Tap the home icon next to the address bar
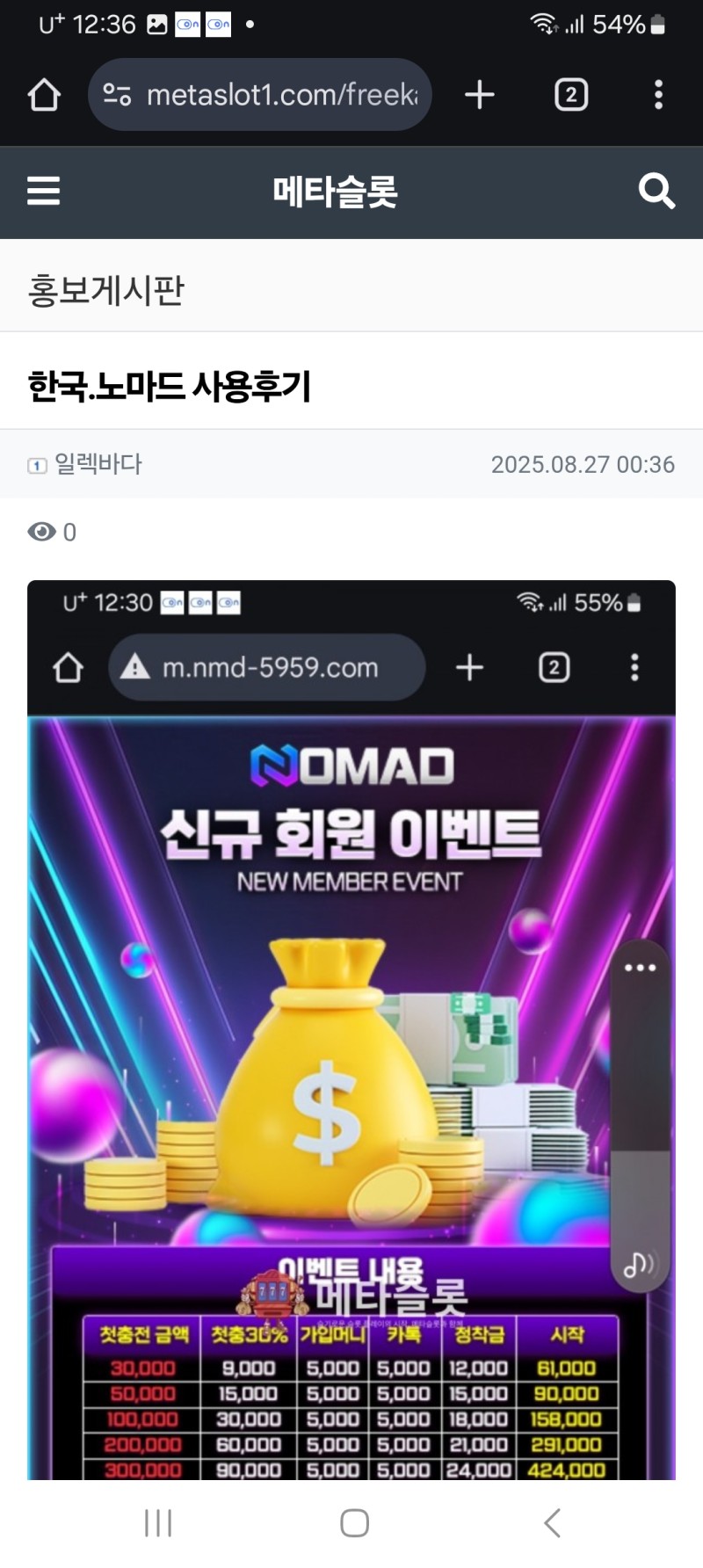Viewport: 703px width, 1568px height. tap(44, 94)
